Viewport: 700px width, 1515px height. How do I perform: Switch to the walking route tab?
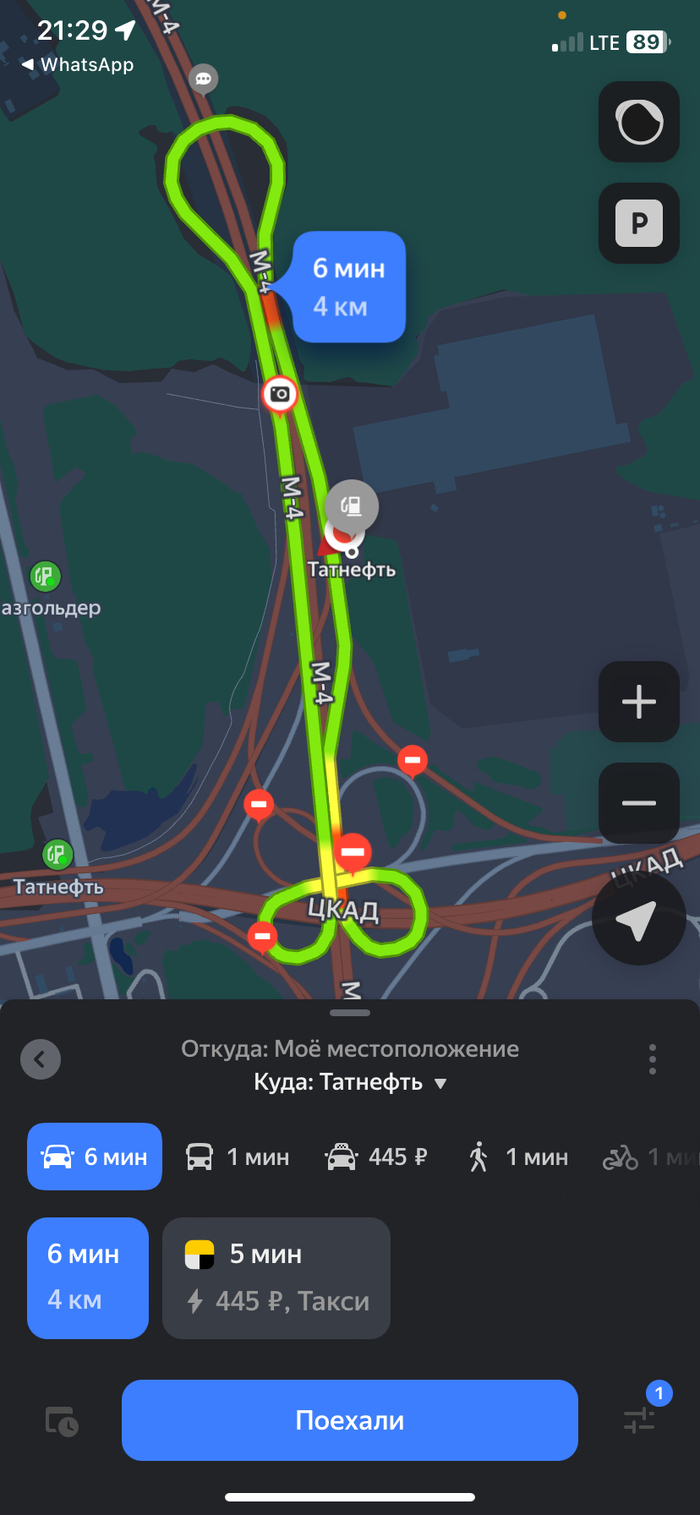[518, 1157]
